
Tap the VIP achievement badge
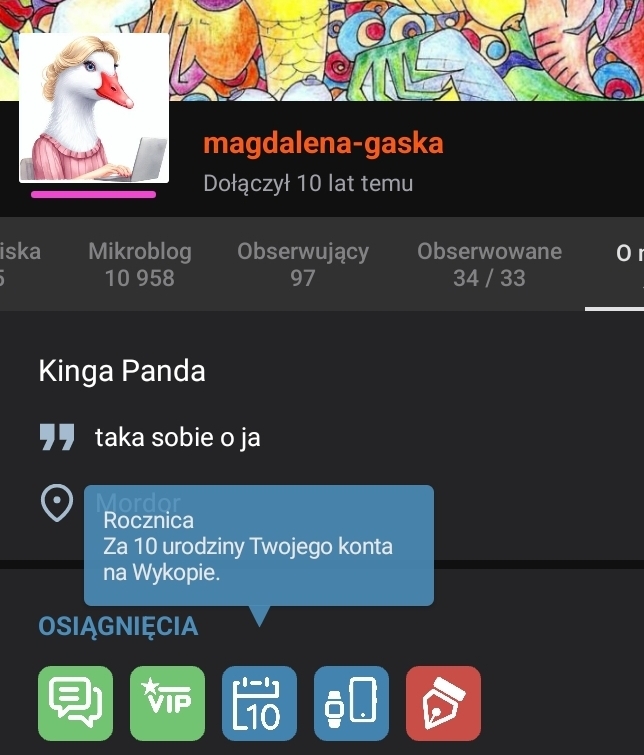click(167, 703)
